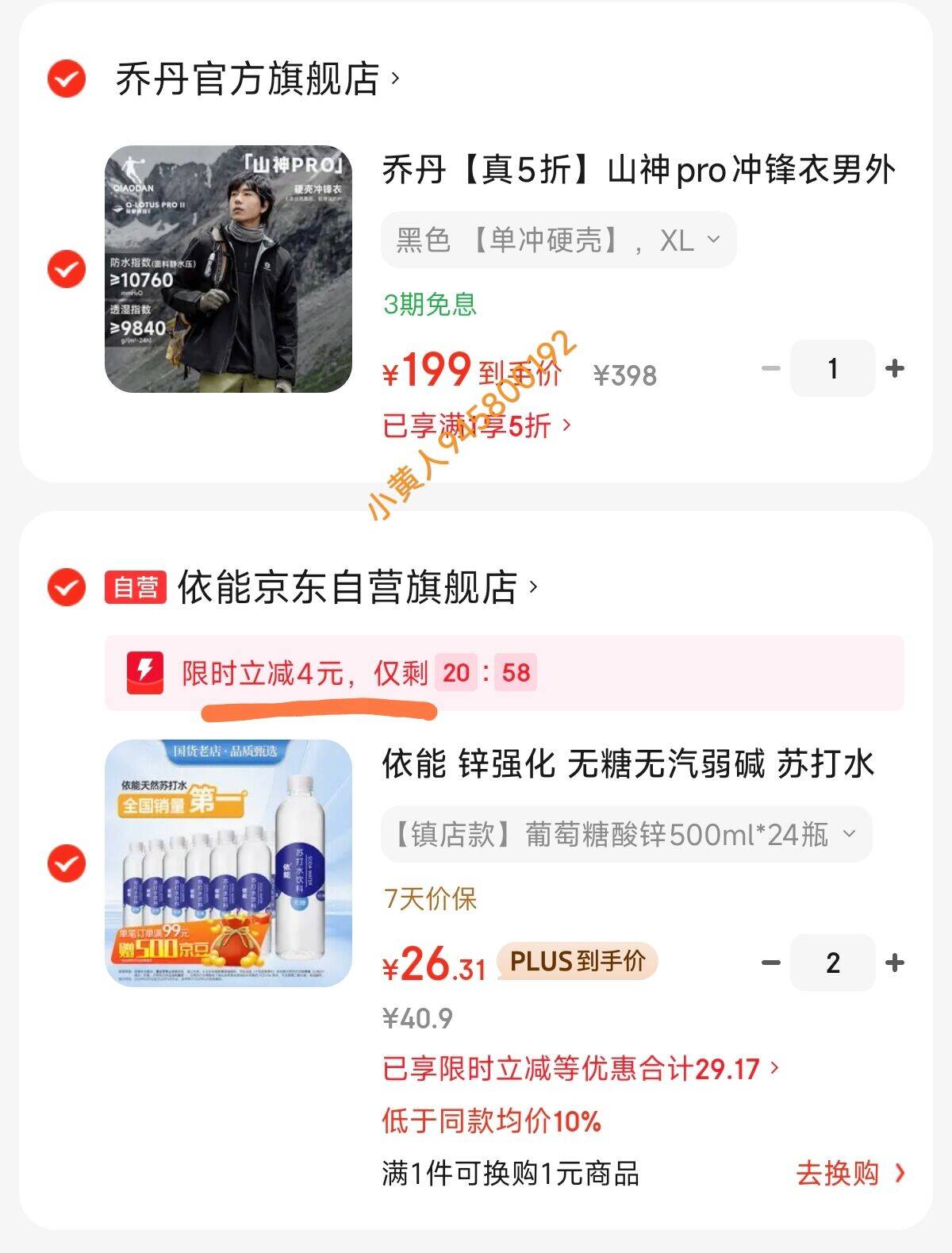This screenshot has height=1253, width=952.
Task: Increase the 冲锋衣 quantity with plus
Action: click(895, 368)
